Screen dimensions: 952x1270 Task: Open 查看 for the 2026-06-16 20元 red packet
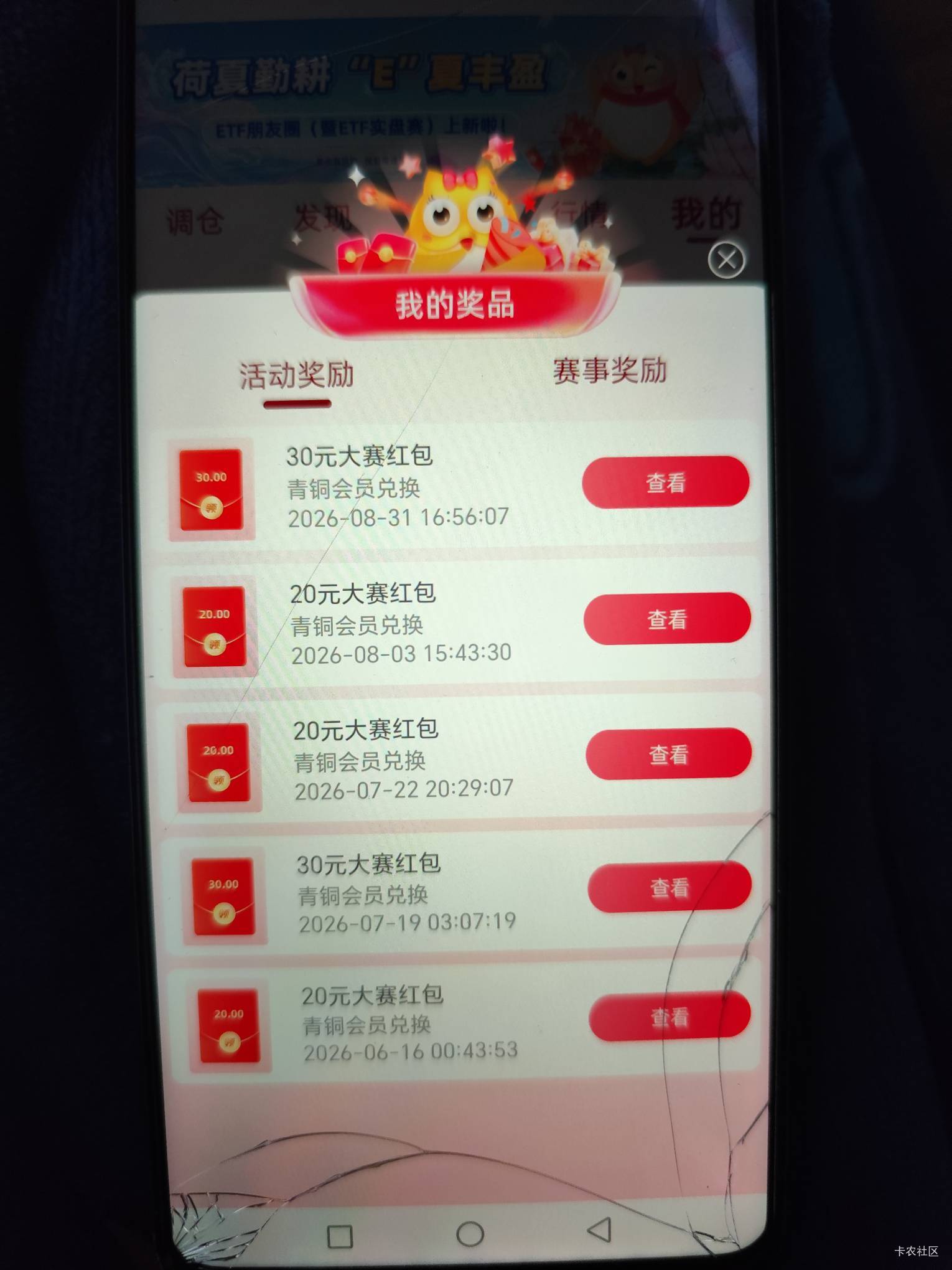tap(670, 1017)
